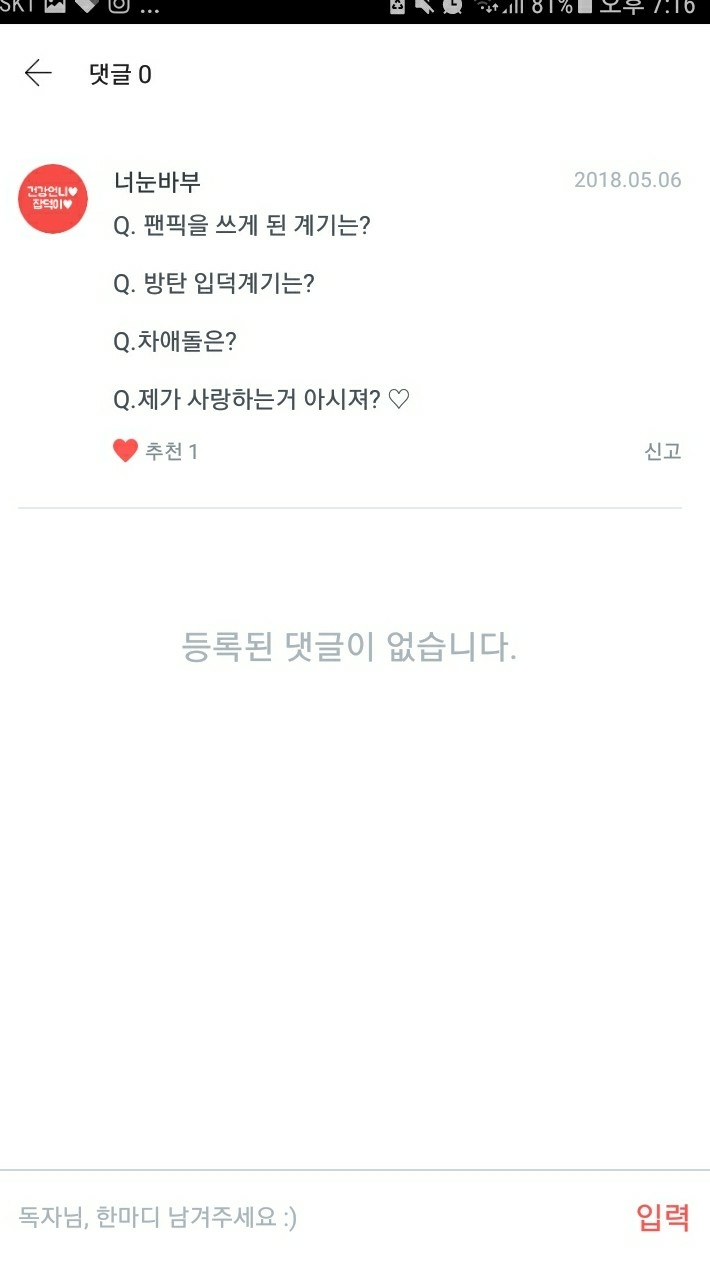Tap the heart 추천 button on 너눈바부's comment
This screenshot has width=710, height=1262.
(x=155, y=451)
